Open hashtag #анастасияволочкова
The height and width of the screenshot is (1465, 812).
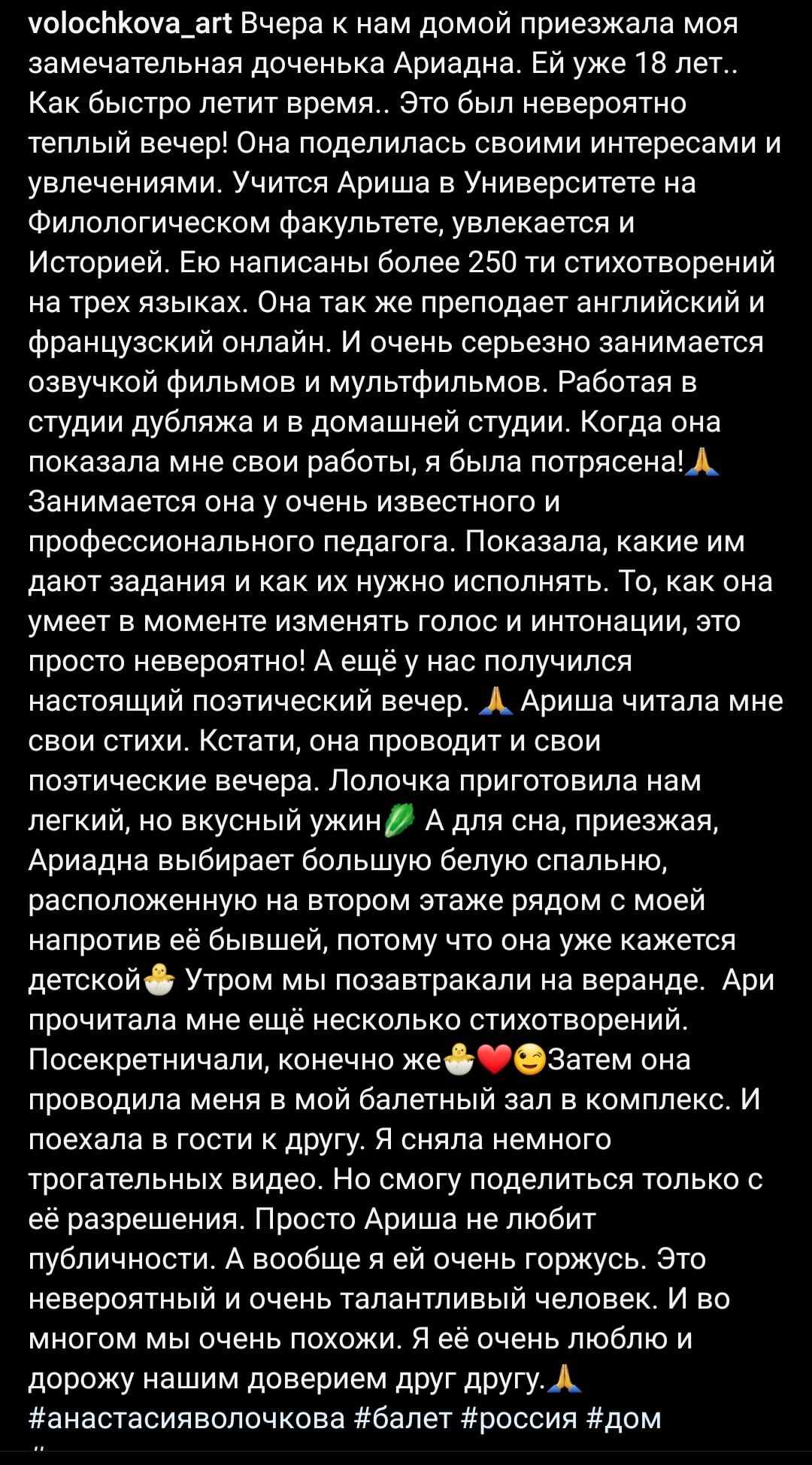click(x=186, y=1418)
